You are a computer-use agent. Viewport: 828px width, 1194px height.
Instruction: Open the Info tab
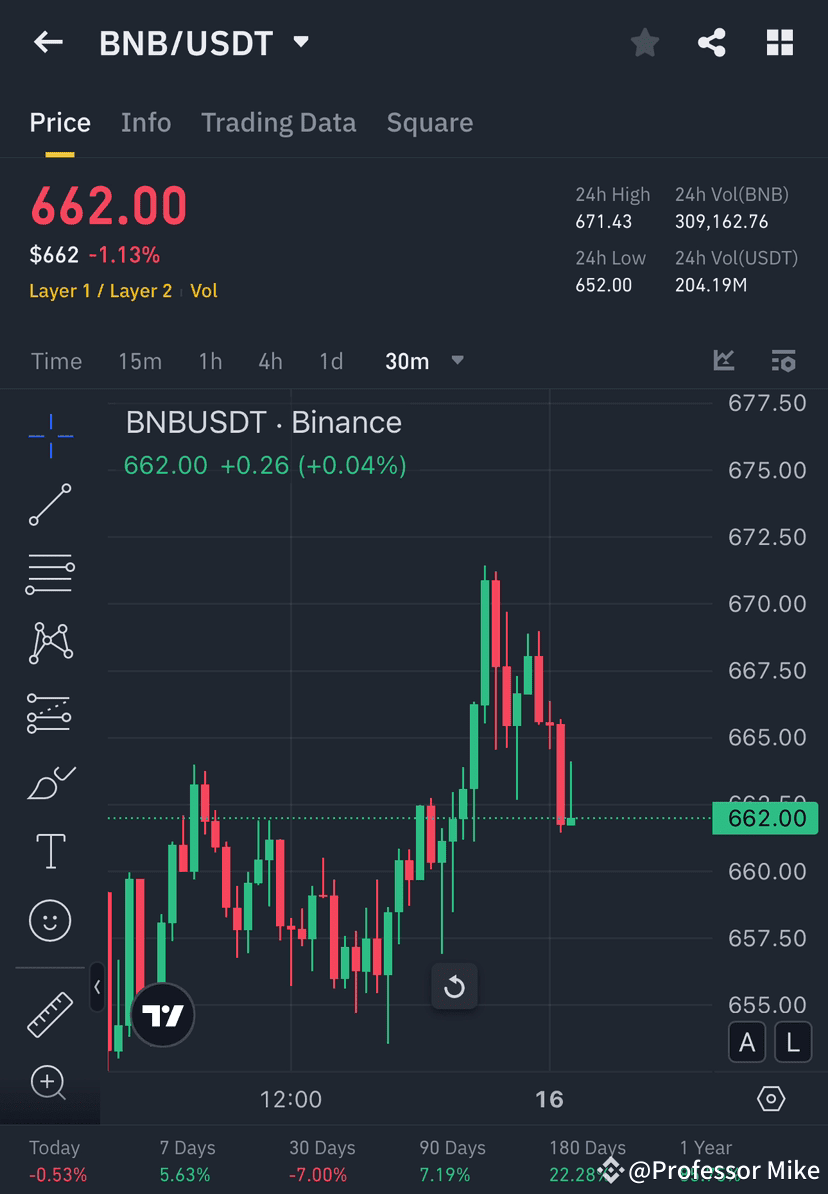click(146, 122)
